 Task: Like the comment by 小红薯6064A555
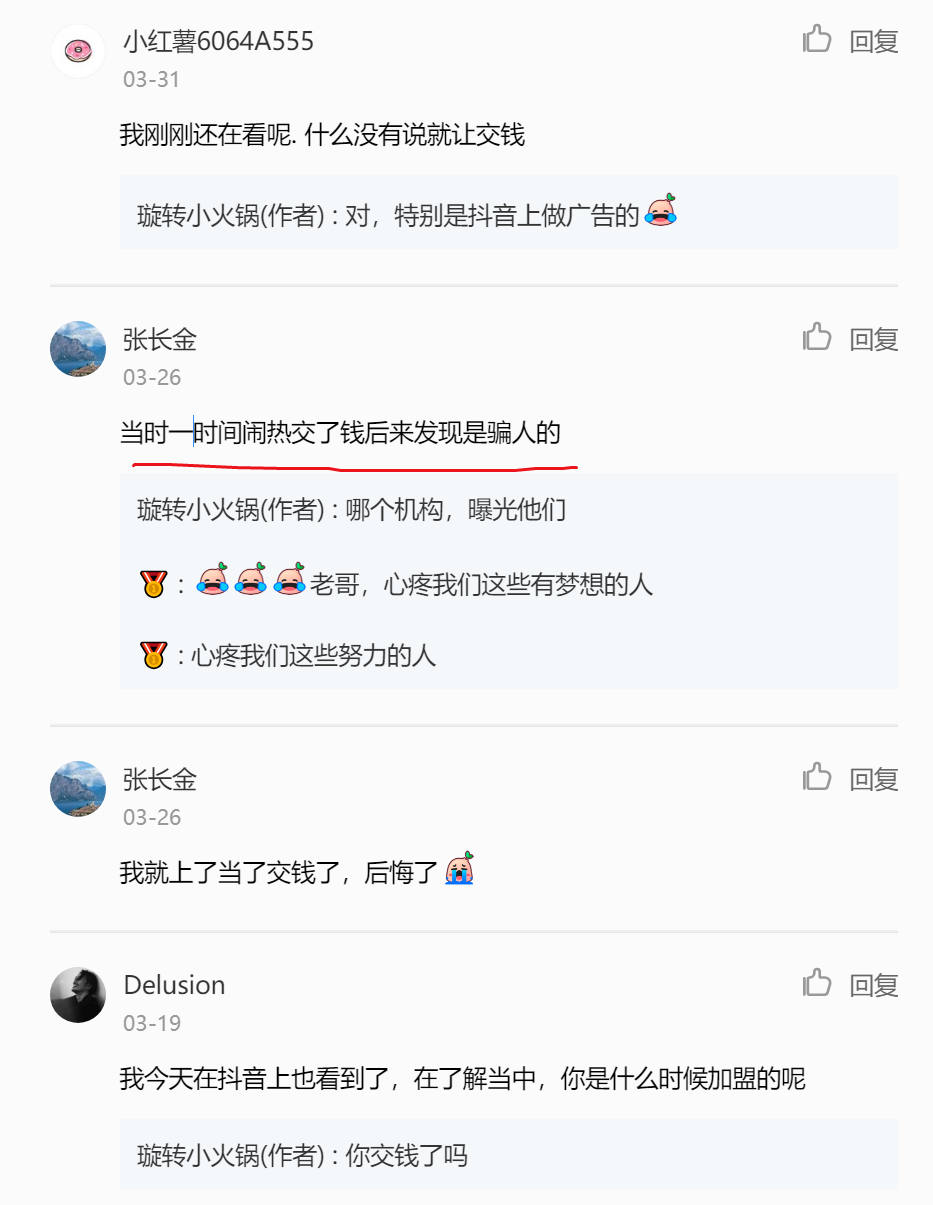pyautogui.click(x=817, y=40)
